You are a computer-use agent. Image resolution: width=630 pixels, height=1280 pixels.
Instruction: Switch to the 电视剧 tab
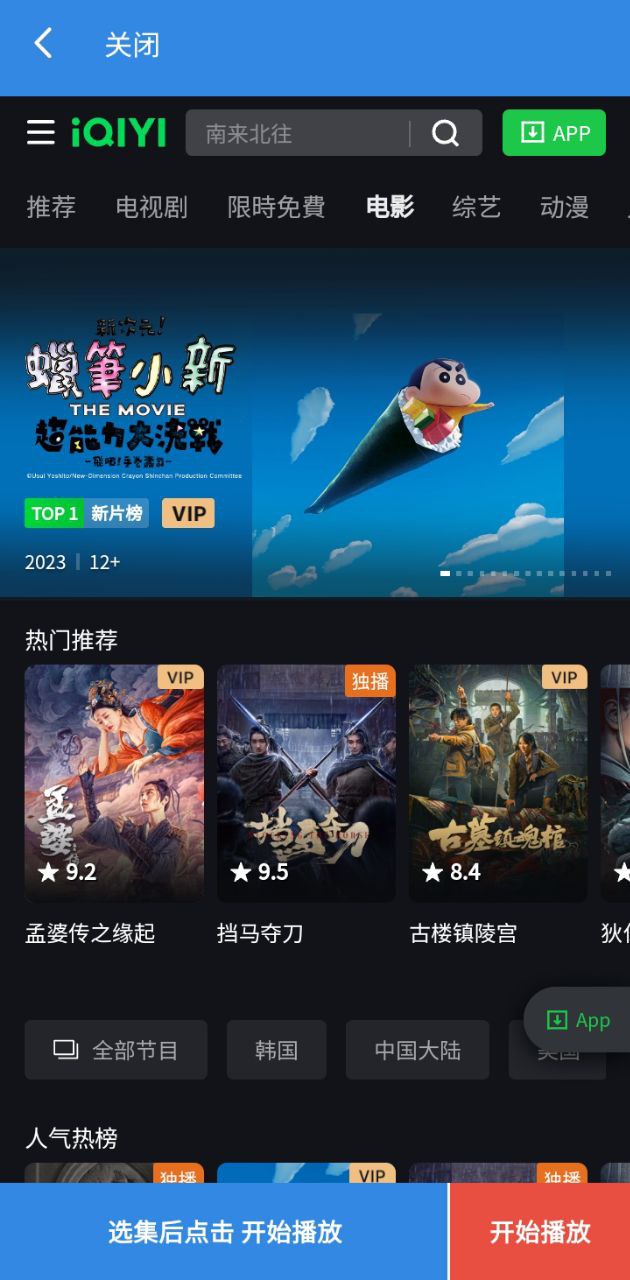point(151,207)
